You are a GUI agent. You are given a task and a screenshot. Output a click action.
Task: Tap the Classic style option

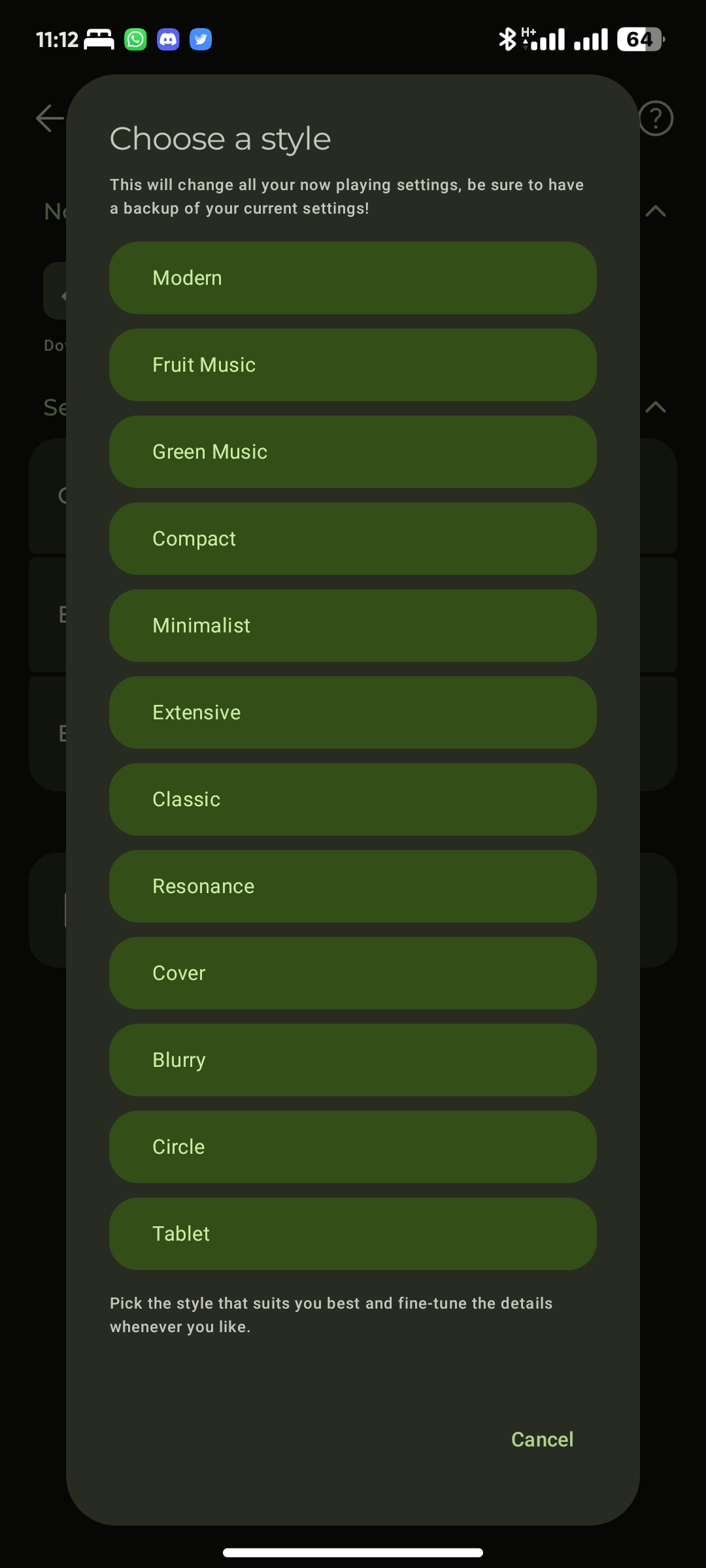point(352,800)
